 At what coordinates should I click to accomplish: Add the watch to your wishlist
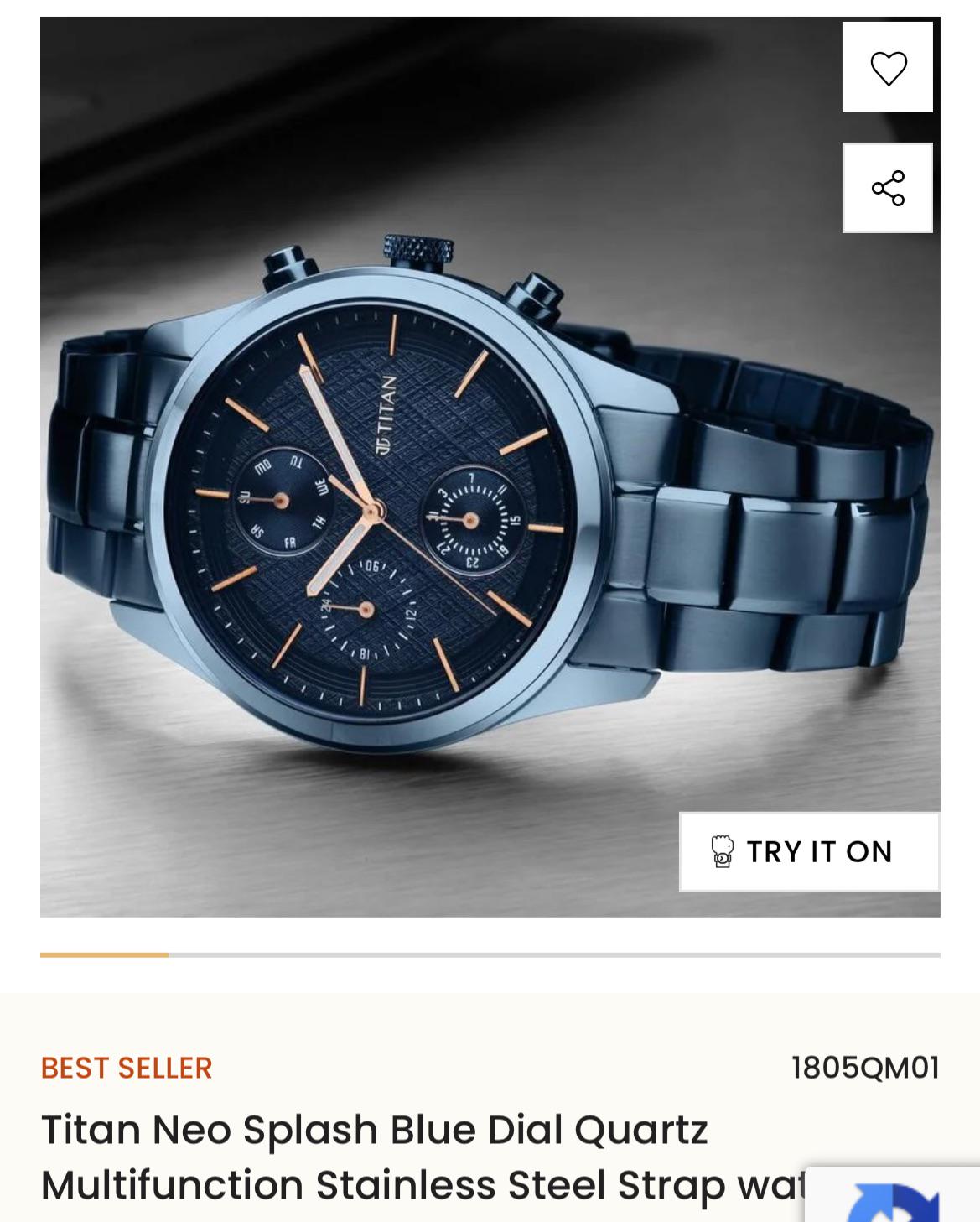(888, 68)
